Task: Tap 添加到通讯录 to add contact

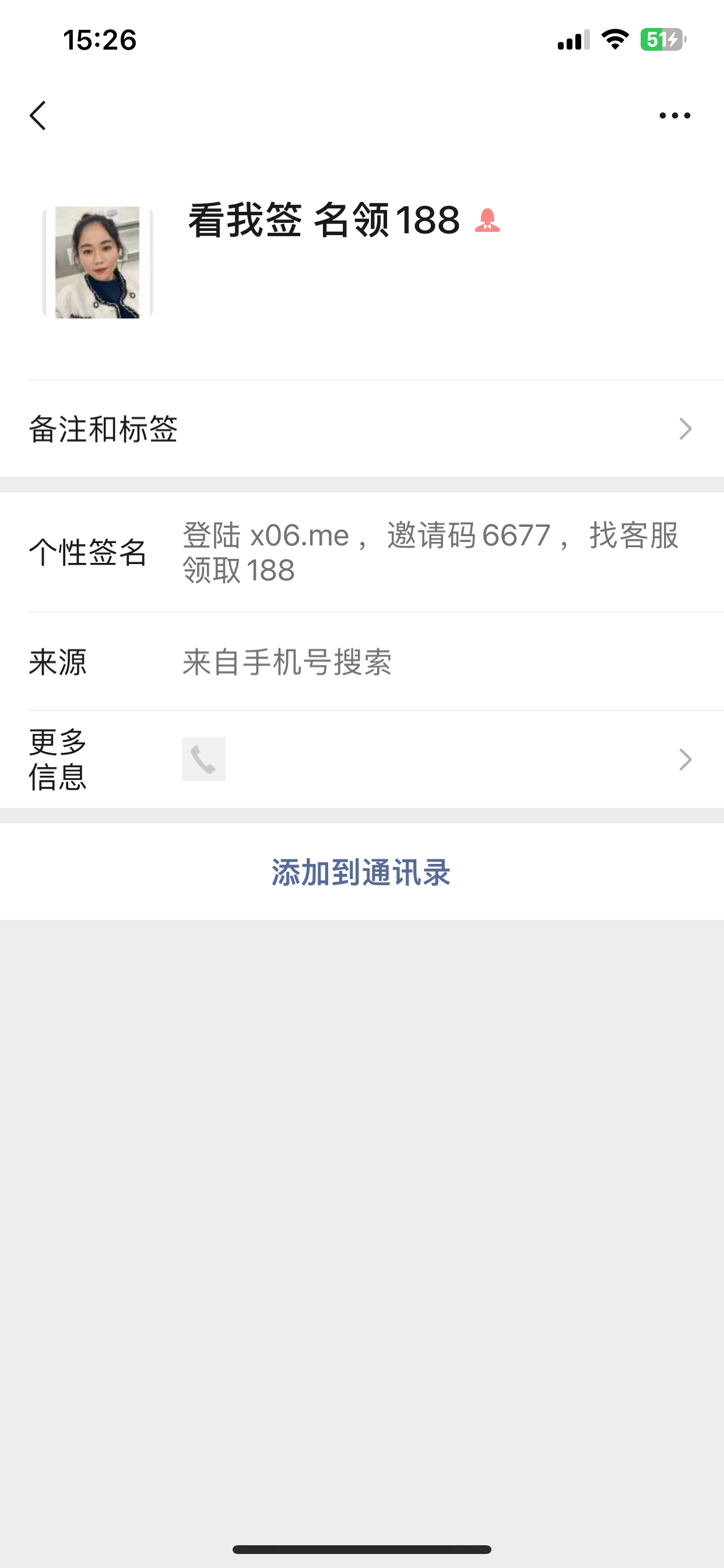Action: [361, 872]
